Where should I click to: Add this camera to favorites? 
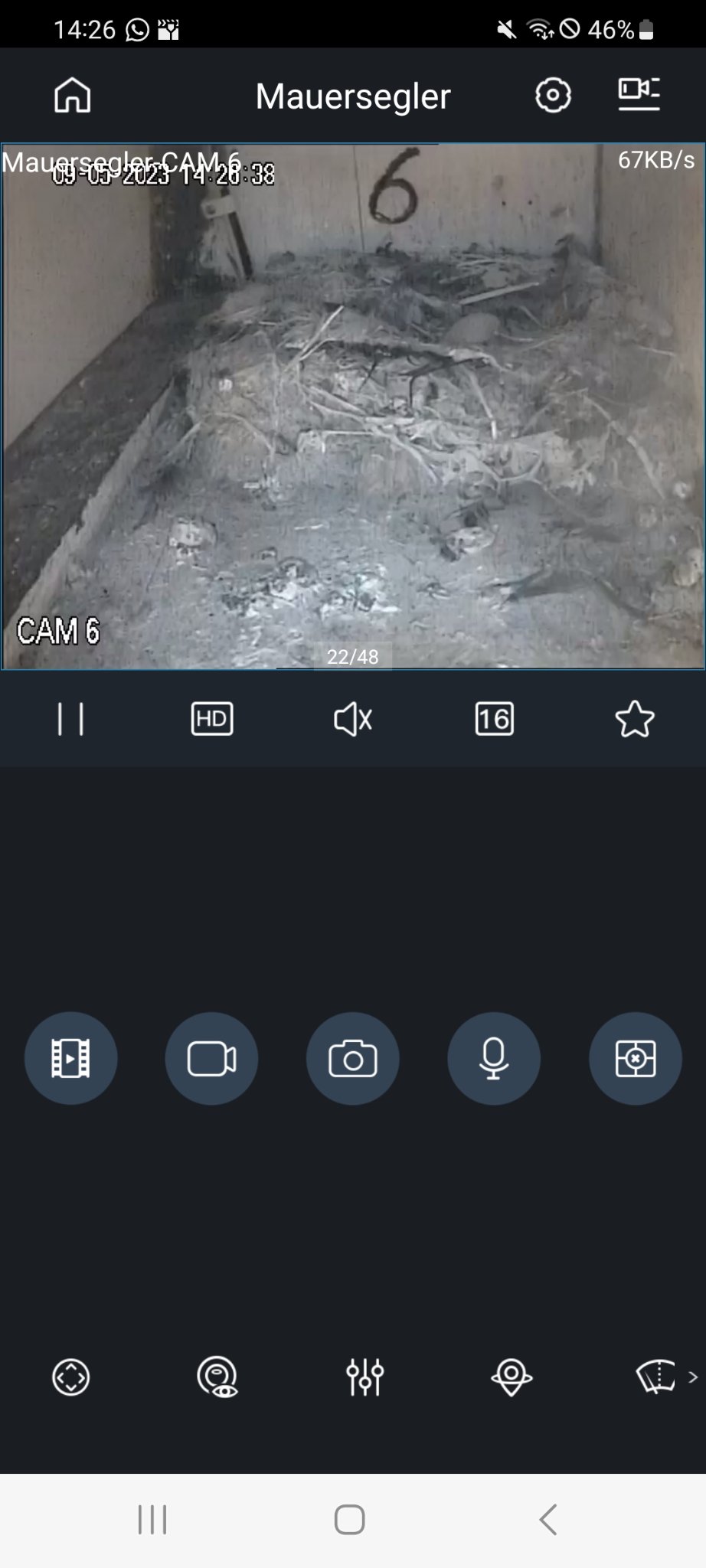pos(635,719)
